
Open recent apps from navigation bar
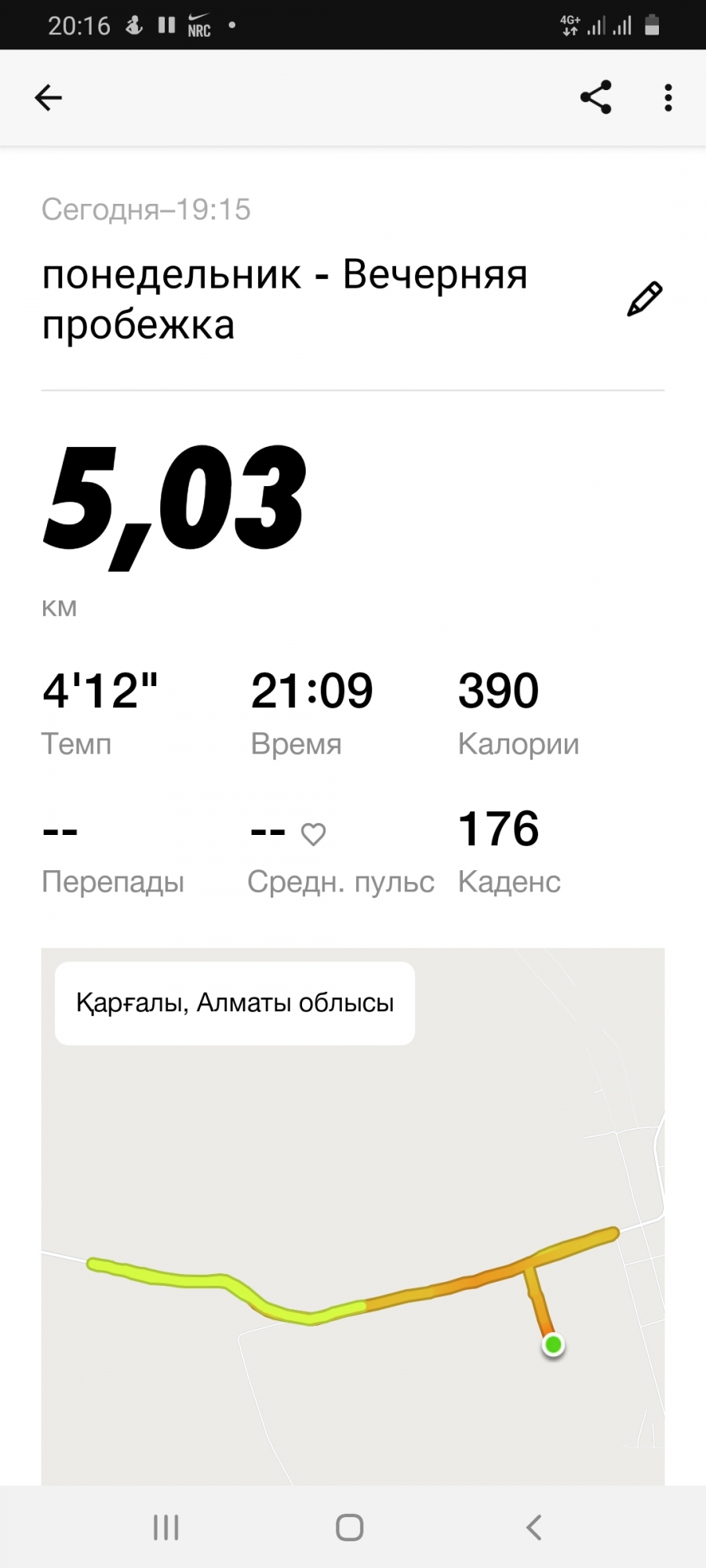(x=166, y=1526)
